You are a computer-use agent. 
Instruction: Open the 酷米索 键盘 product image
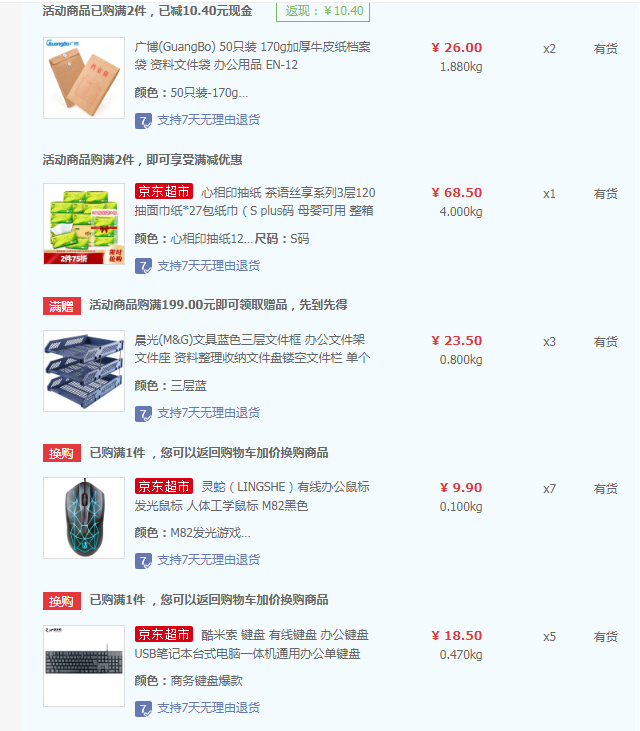pyautogui.click(x=84, y=666)
